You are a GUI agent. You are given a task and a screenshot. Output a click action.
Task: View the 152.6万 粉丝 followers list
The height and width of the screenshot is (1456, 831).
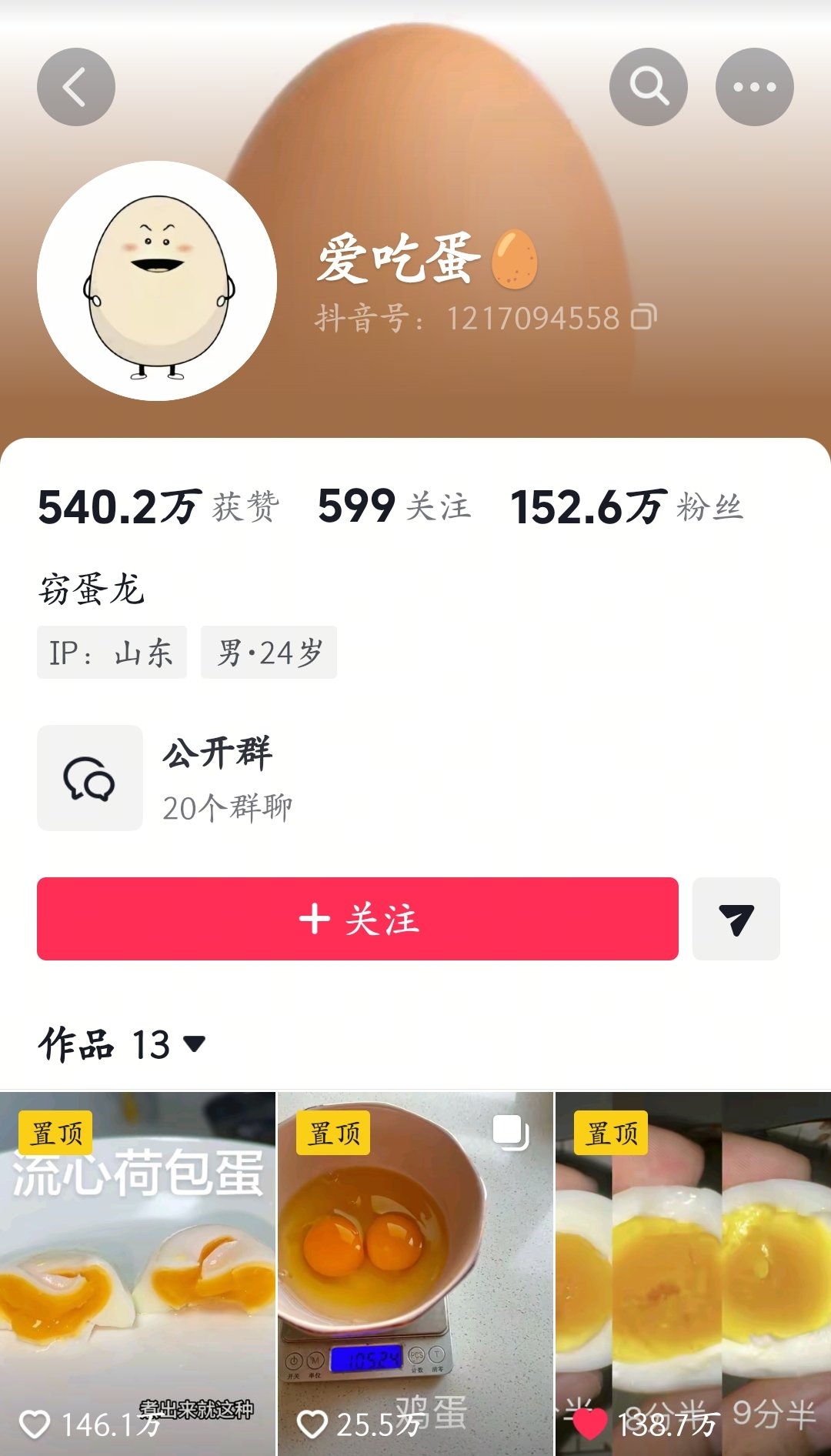[x=626, y=507]
